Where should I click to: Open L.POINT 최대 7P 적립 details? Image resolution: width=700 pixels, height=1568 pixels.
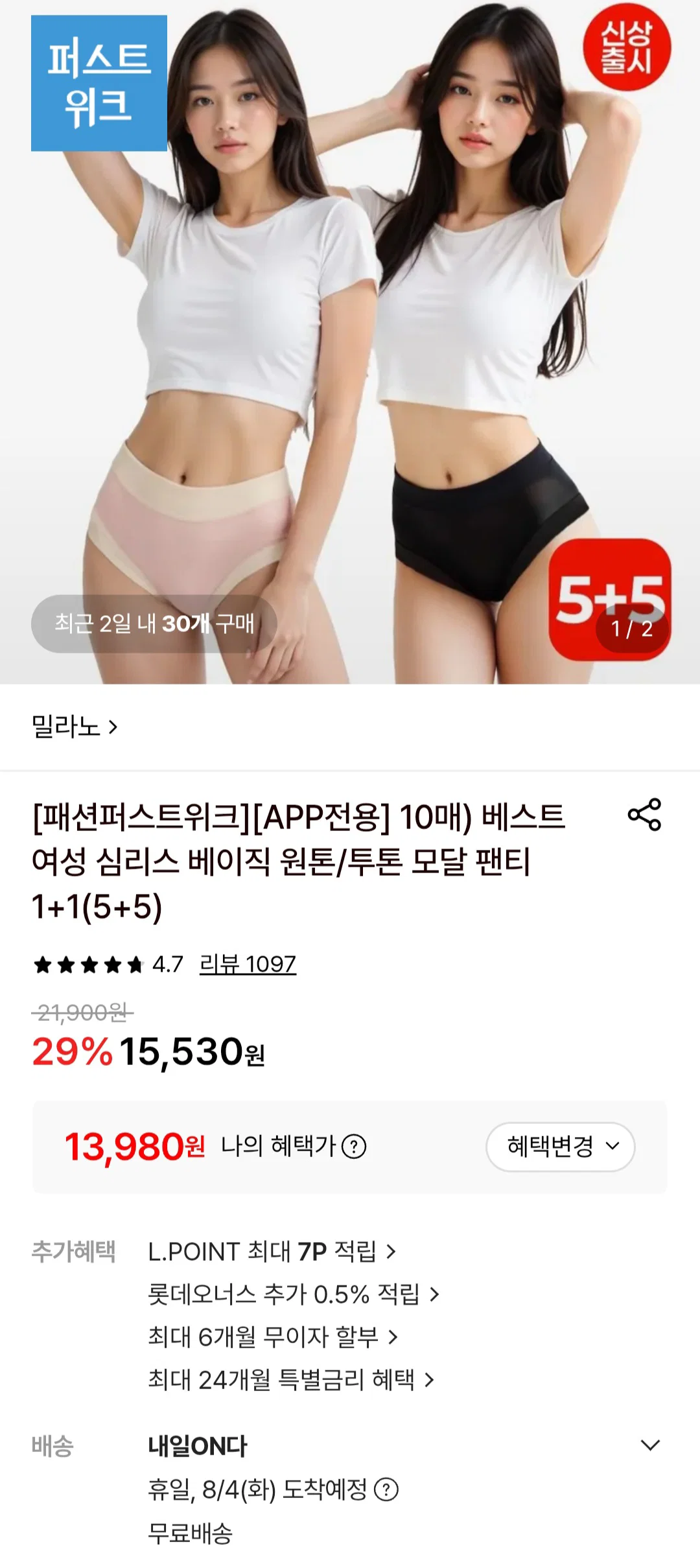click(272, 1251)
